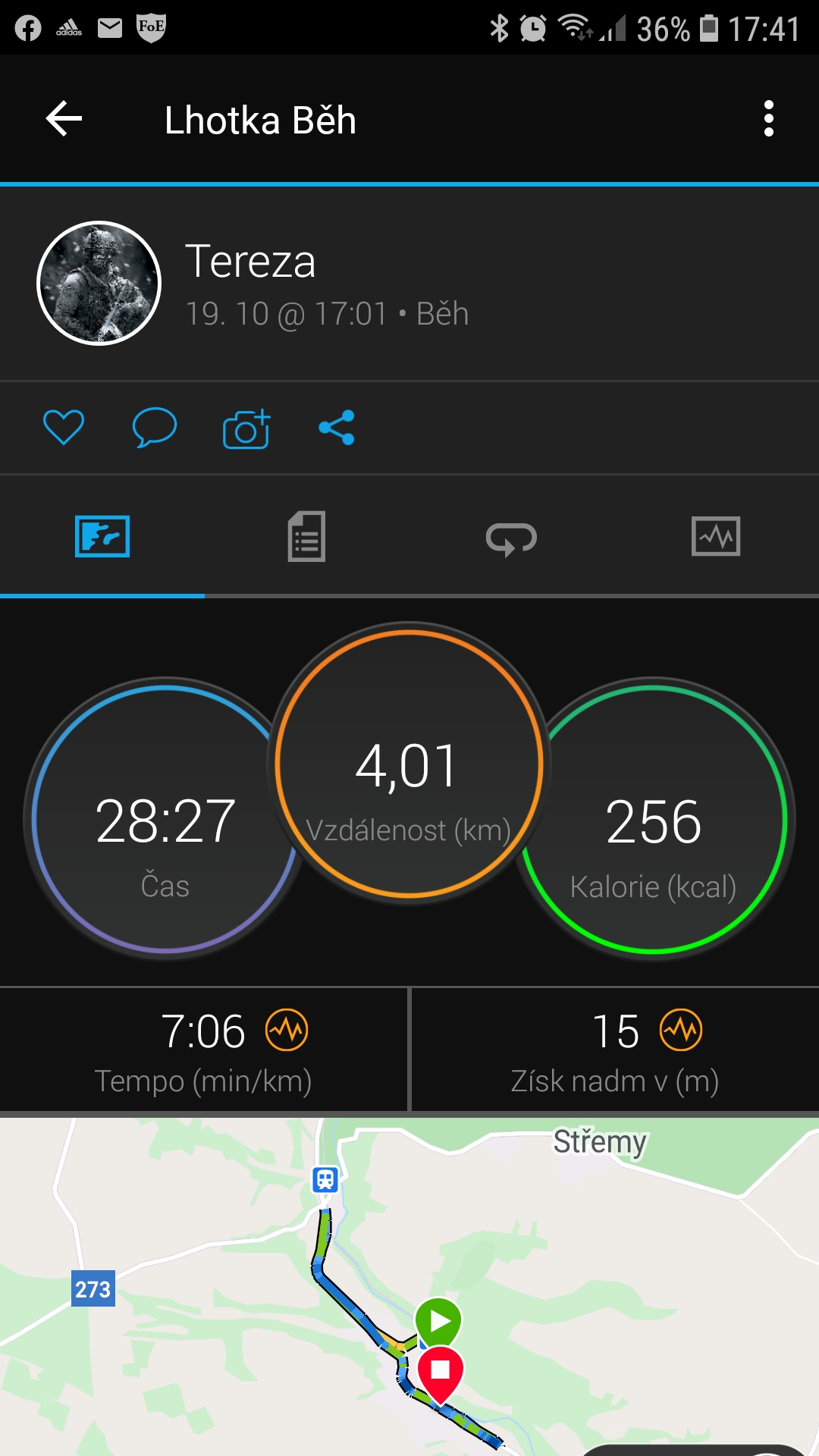
Task: Switch to the charts tab
Action: [x=716, y=537]
